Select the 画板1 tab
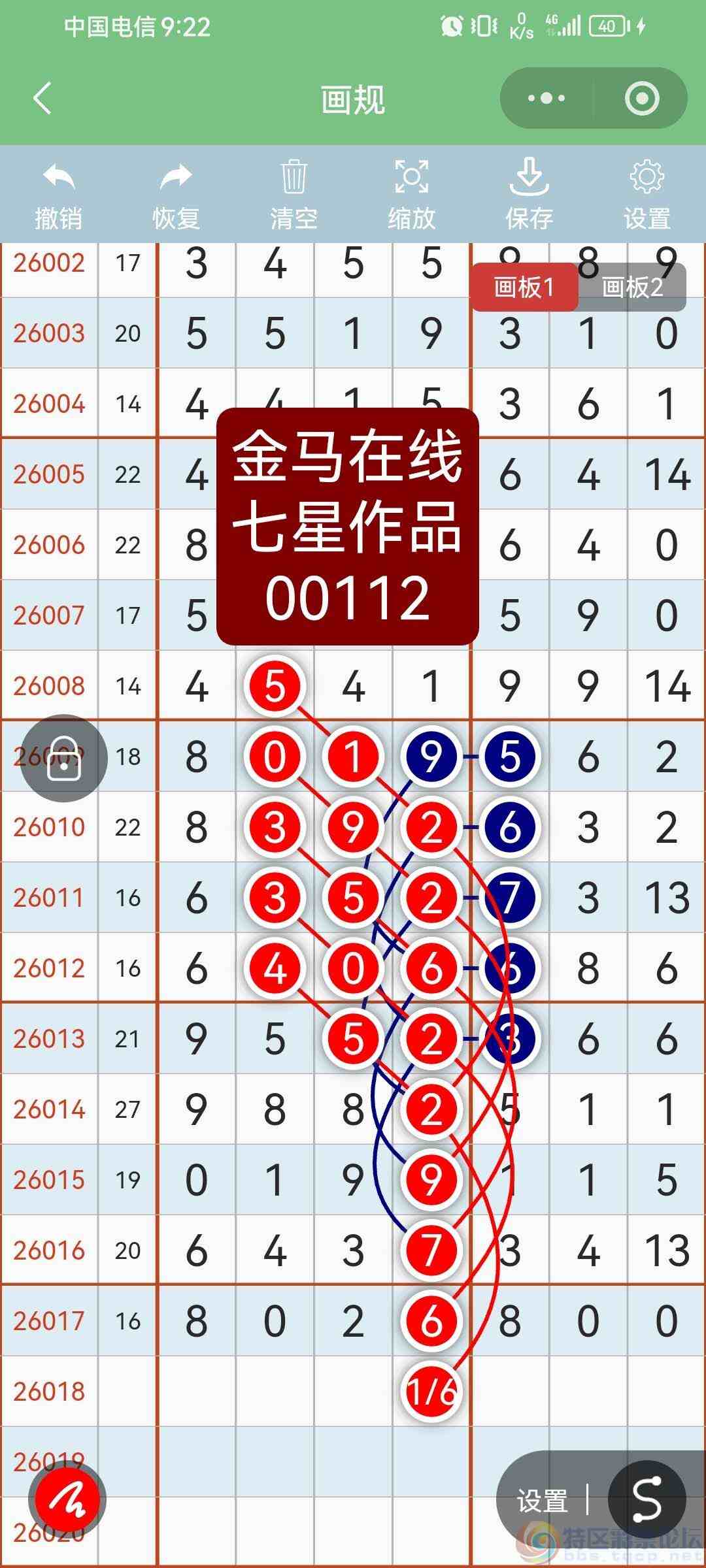Image resolution: width=706 pixels, height=1568 pixels. [x=526, y=287]
